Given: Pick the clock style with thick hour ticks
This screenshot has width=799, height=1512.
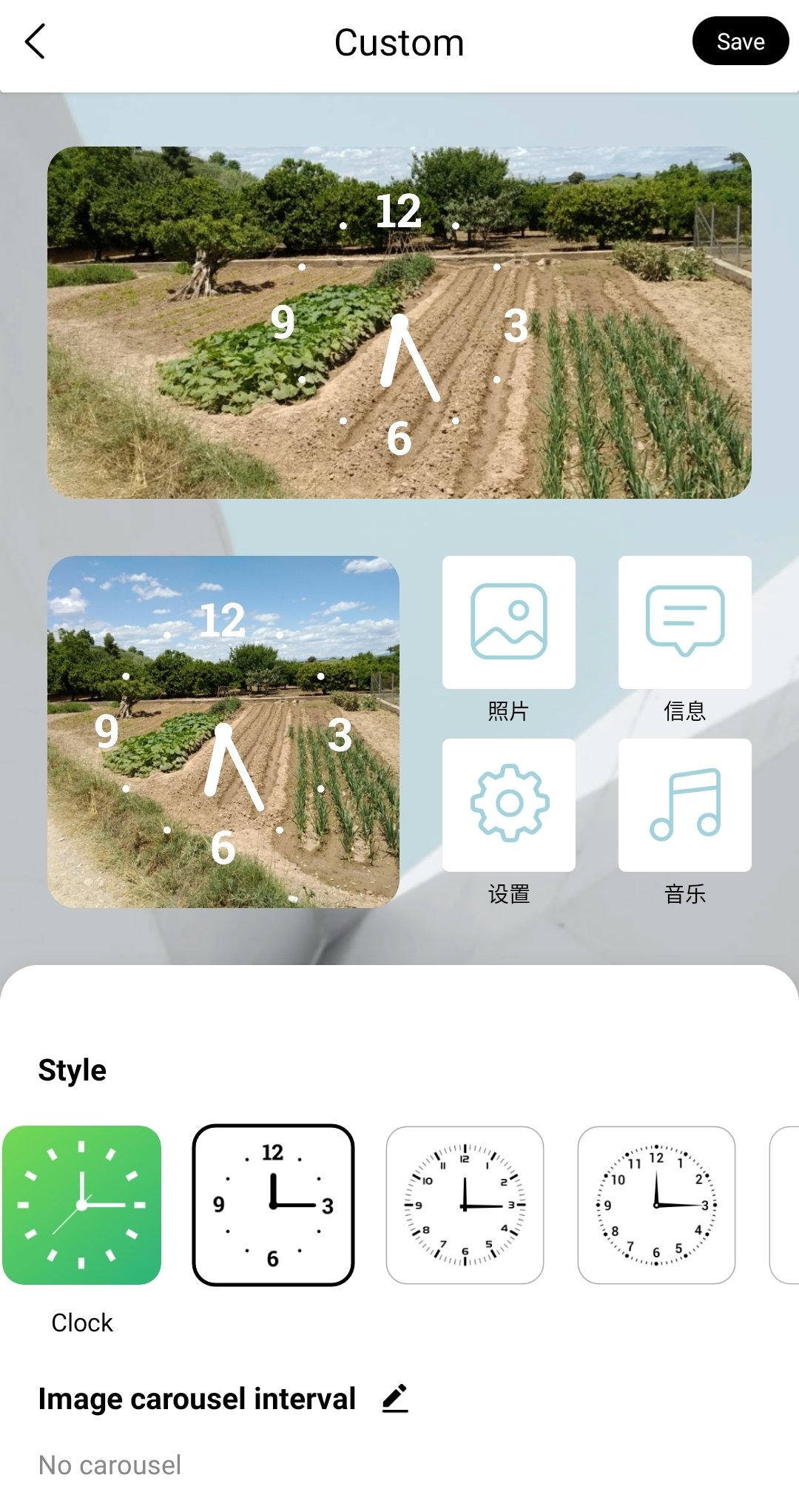Looking at the screenshot, I should tap(465, 1205).
